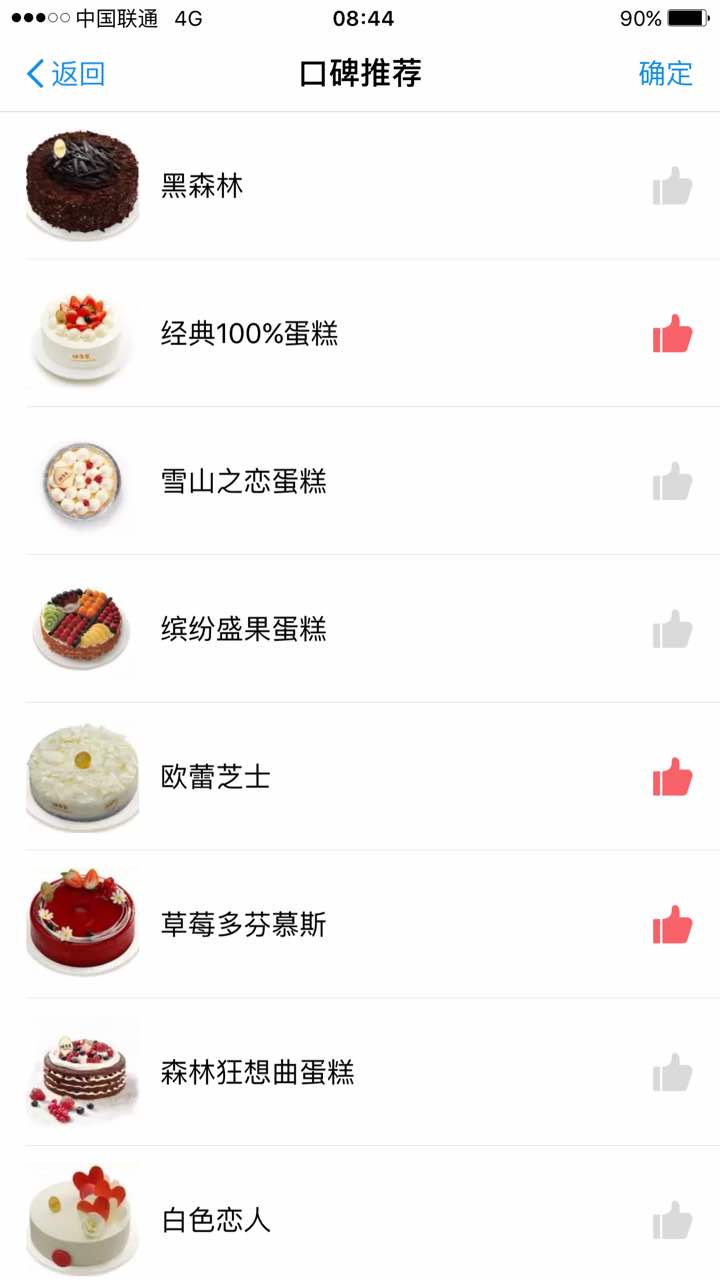Like the 黑森林 cake
Image resolution: width=720 pixels, height=1280 pixels.
(x=672, y=186)
